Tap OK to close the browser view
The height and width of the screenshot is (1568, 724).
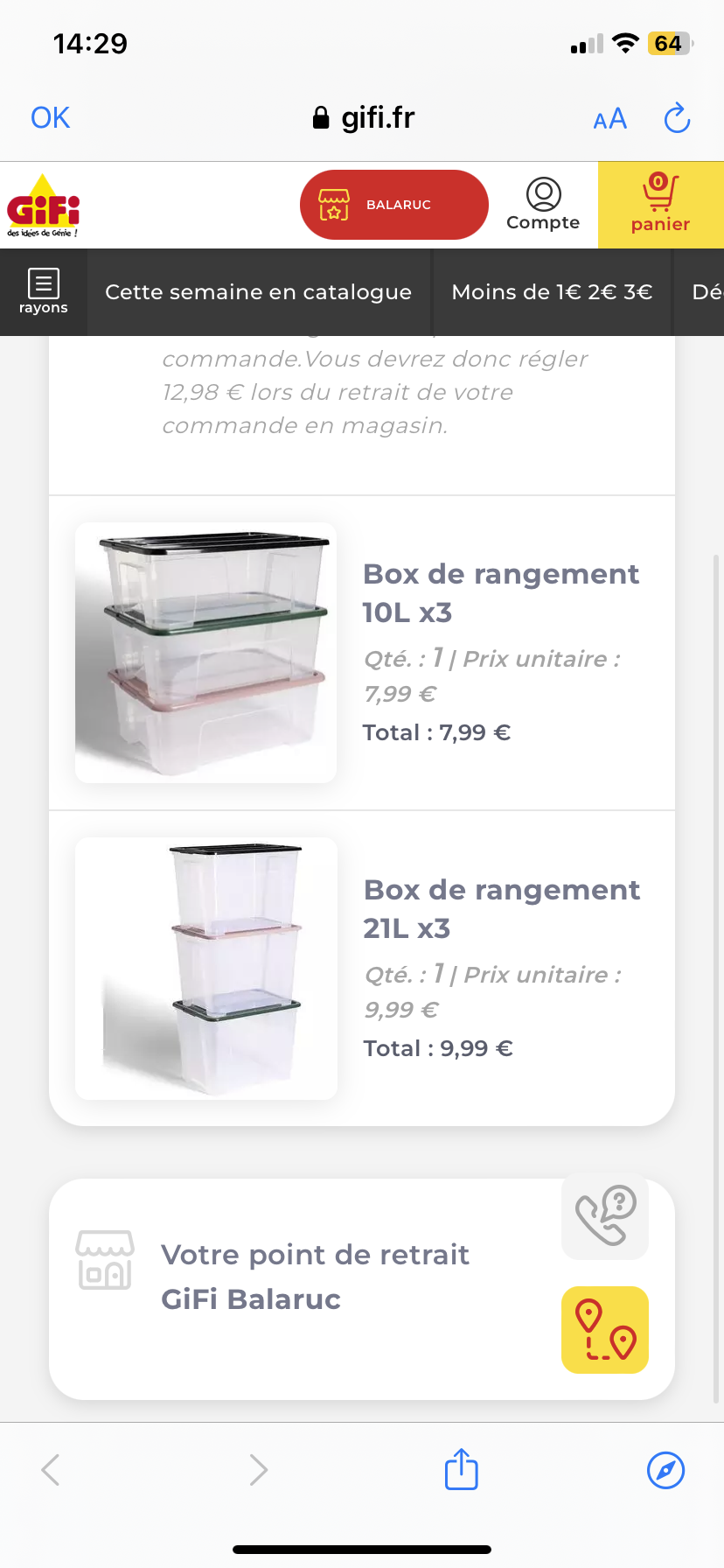coord(50,117)
